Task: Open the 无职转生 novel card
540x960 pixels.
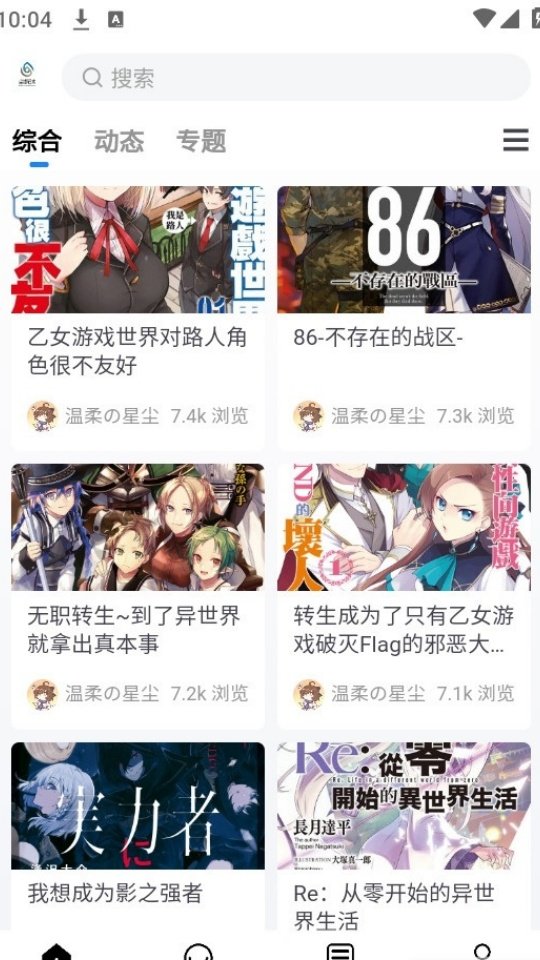Action: coord(138,596)
